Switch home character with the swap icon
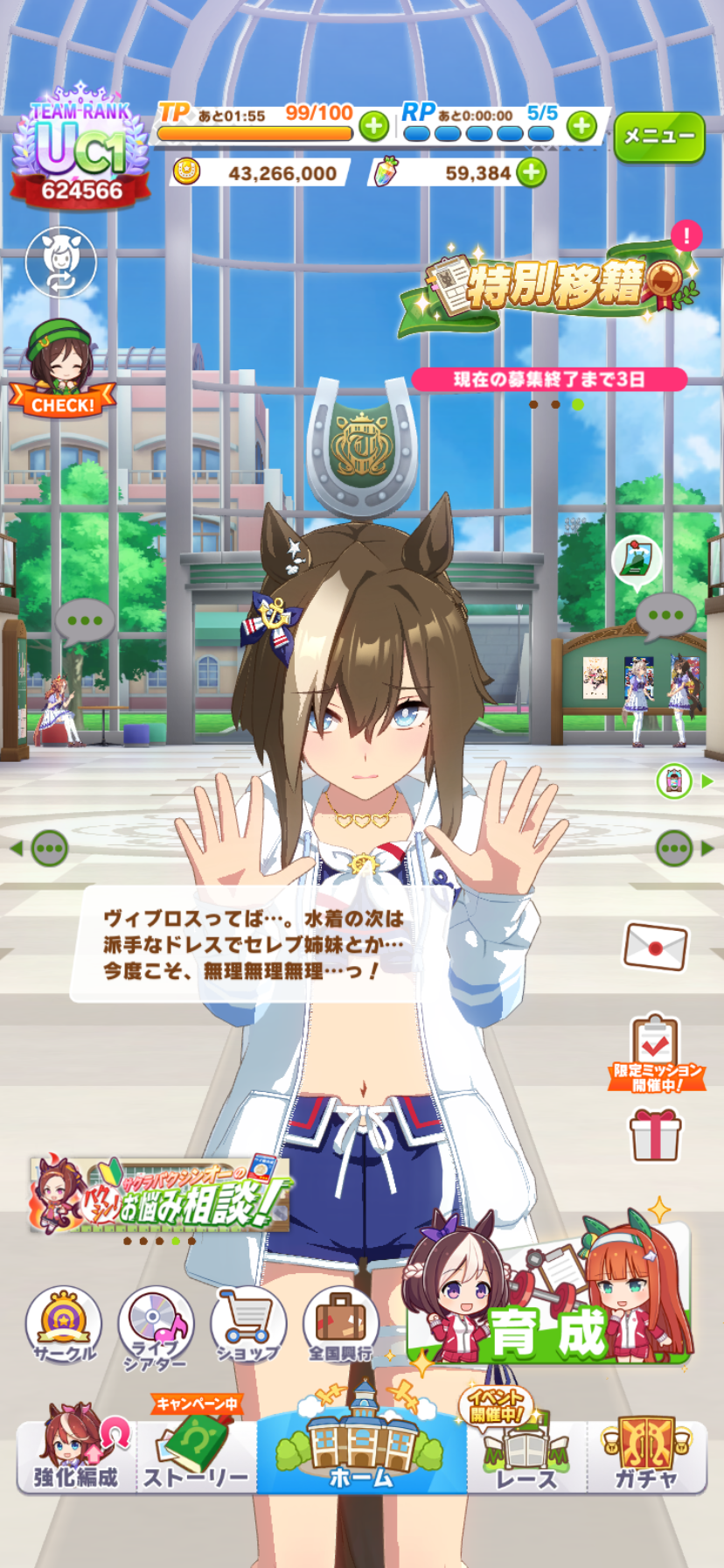The width and height of the screenshot is (724, 1568). (60, 261)
